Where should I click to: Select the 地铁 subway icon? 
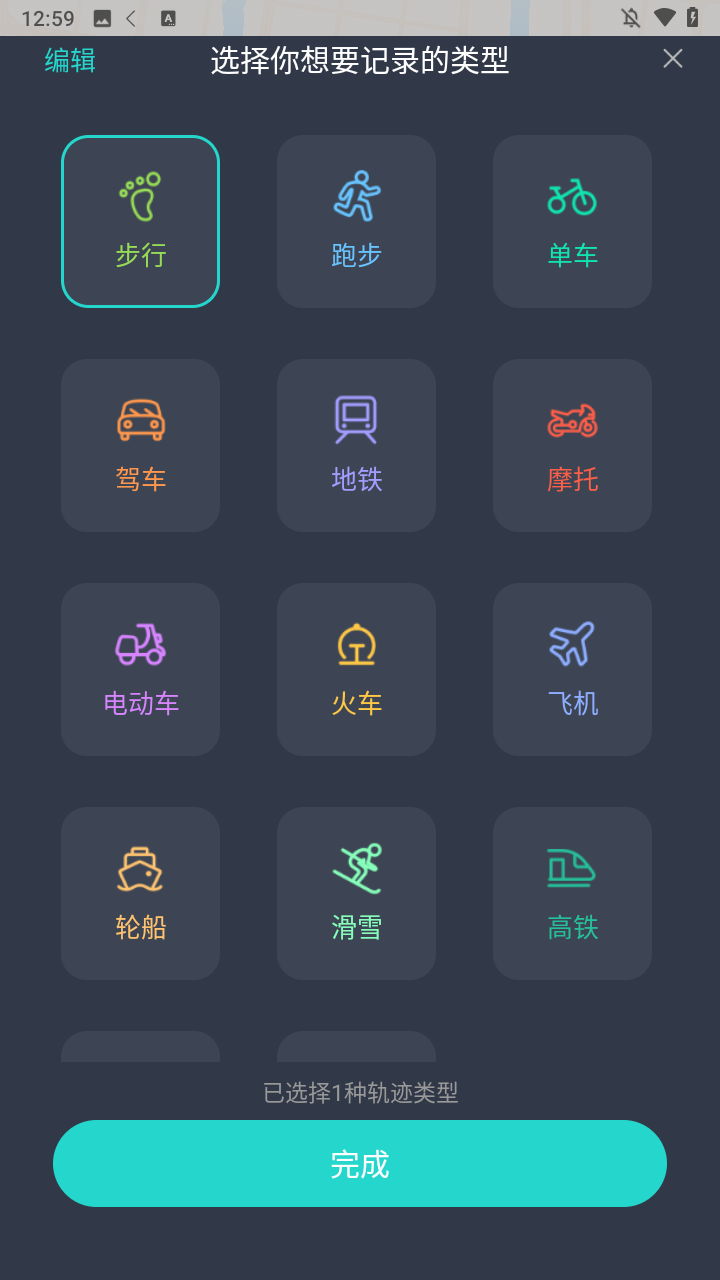356,444
